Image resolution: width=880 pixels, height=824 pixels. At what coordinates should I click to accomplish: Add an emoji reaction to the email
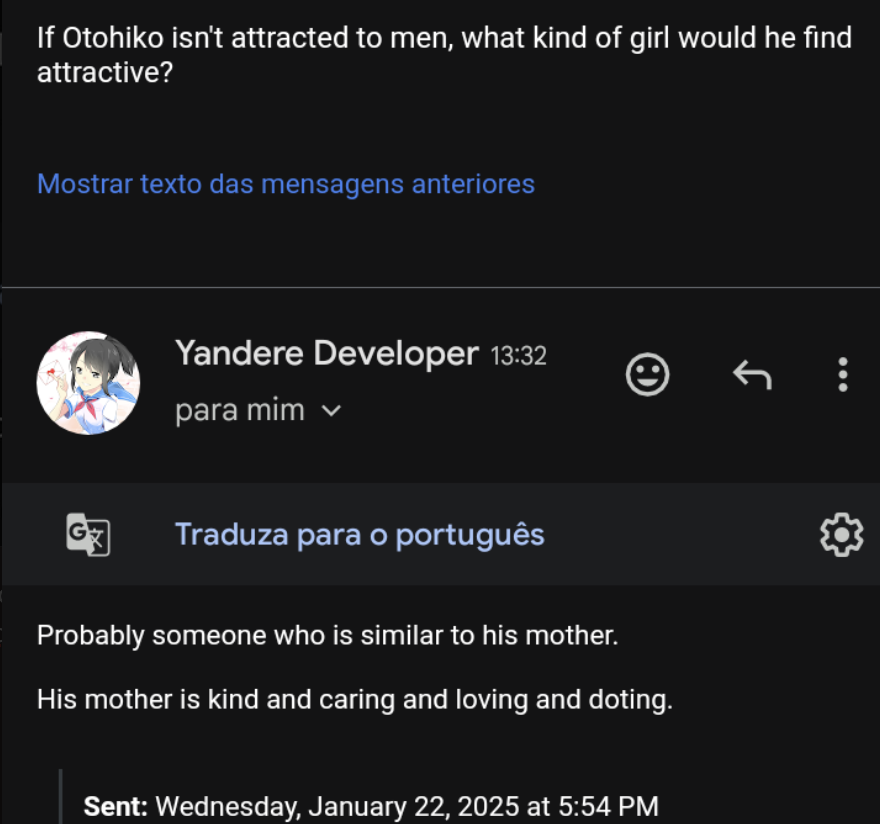point(647,375)
